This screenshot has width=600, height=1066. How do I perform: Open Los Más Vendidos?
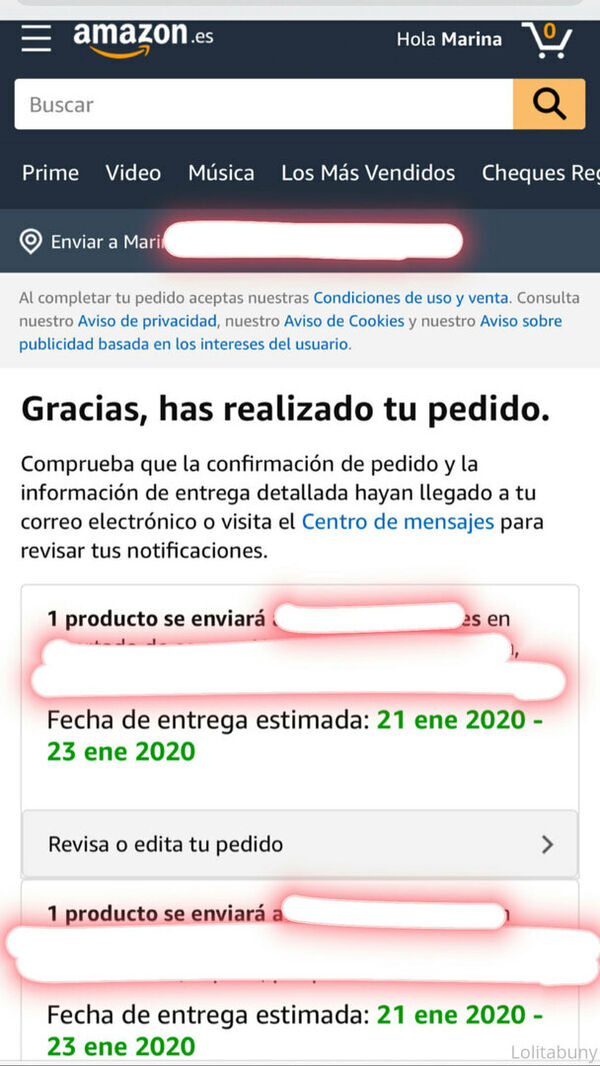click(368, 173)
